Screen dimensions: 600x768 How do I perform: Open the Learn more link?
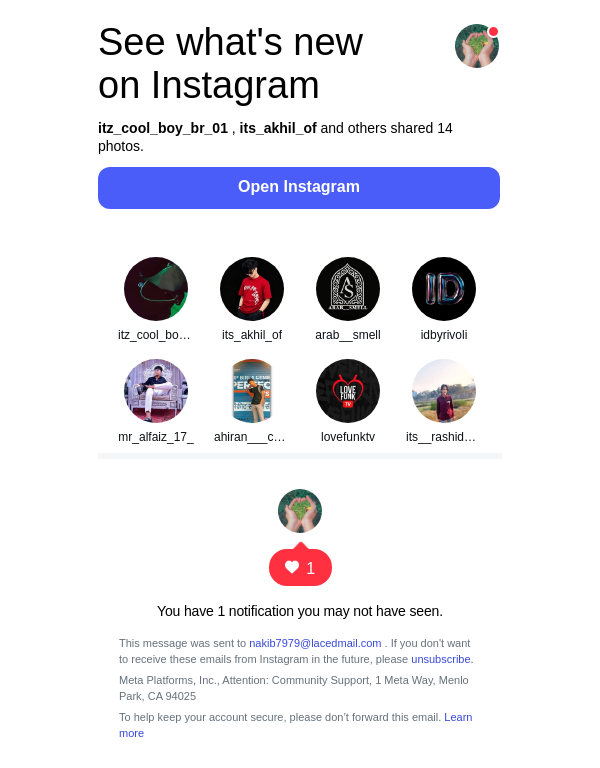click(458, 717)
